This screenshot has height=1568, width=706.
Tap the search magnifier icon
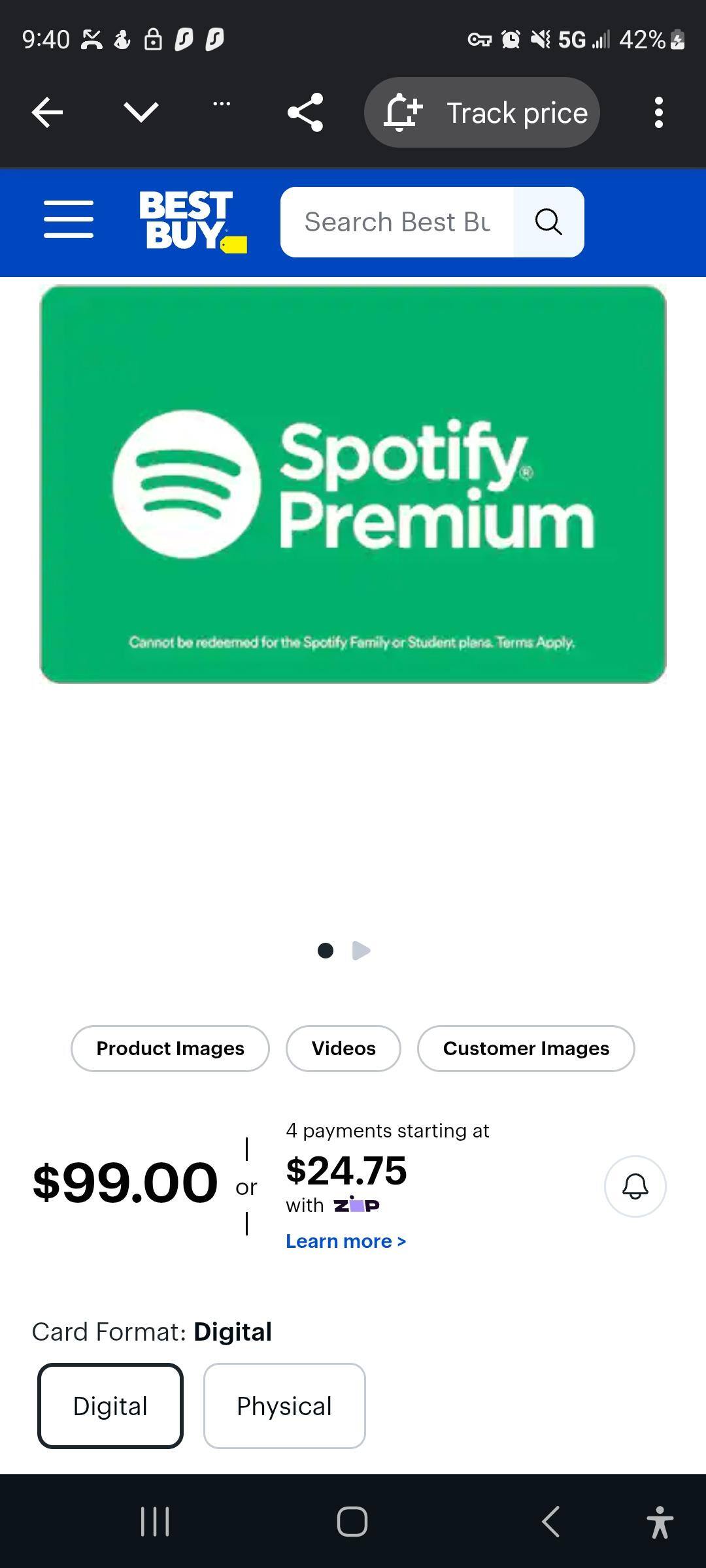[x=548, y=221]
